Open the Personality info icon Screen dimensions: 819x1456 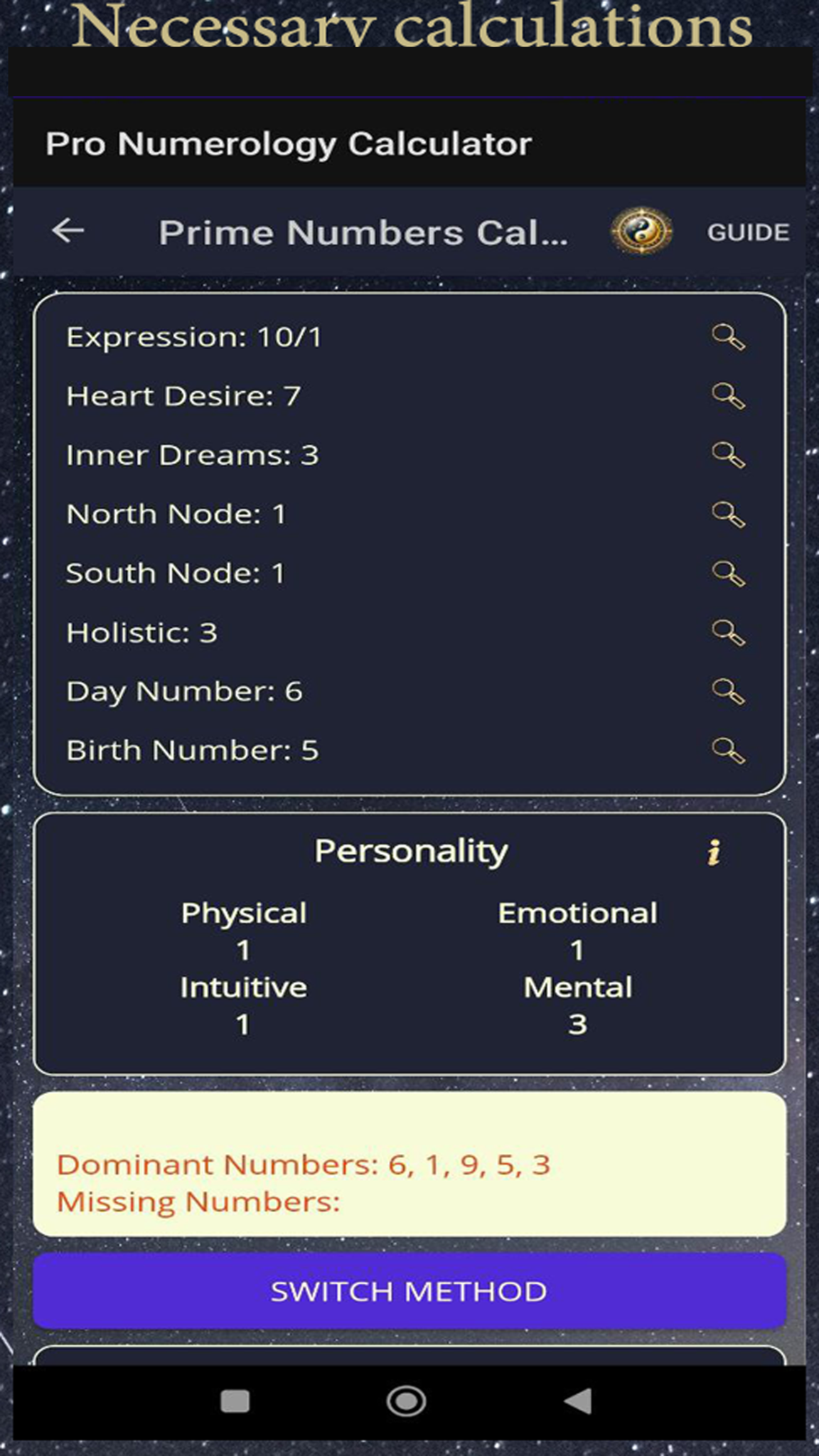(714, 851)
